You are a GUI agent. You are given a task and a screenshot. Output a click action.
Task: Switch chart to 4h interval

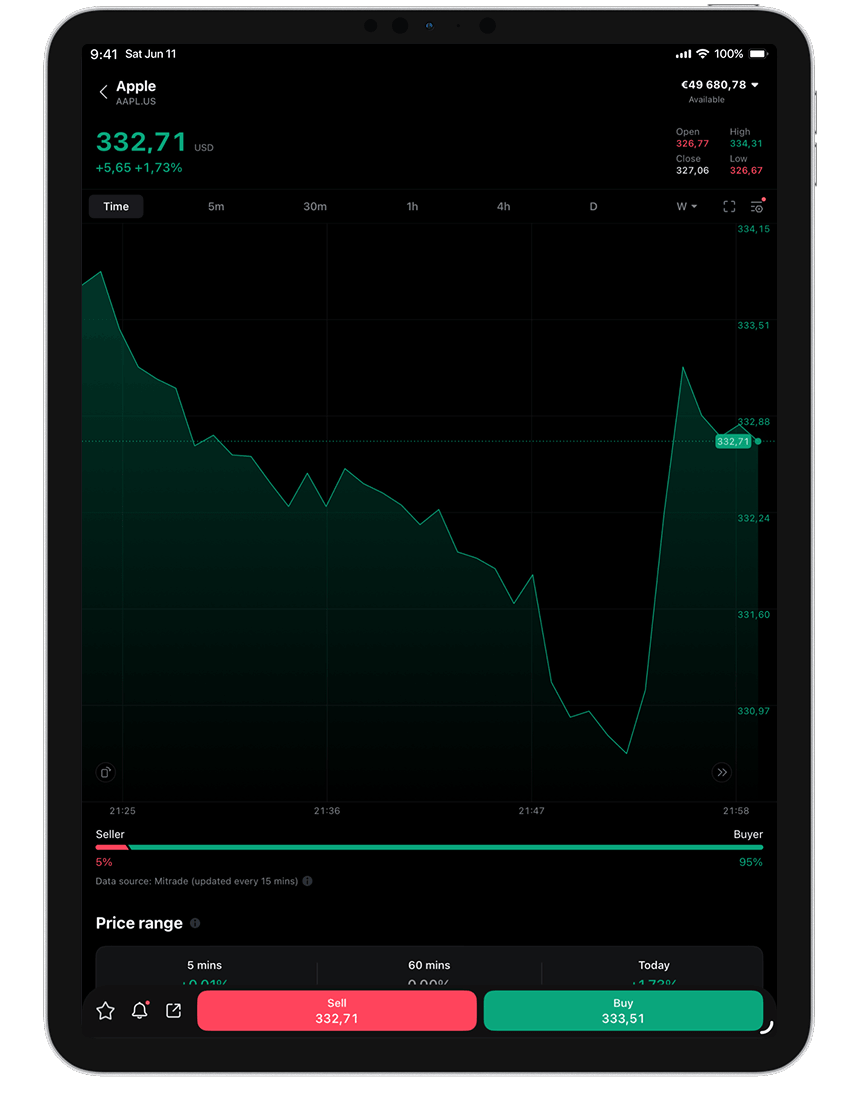(503, 206)
